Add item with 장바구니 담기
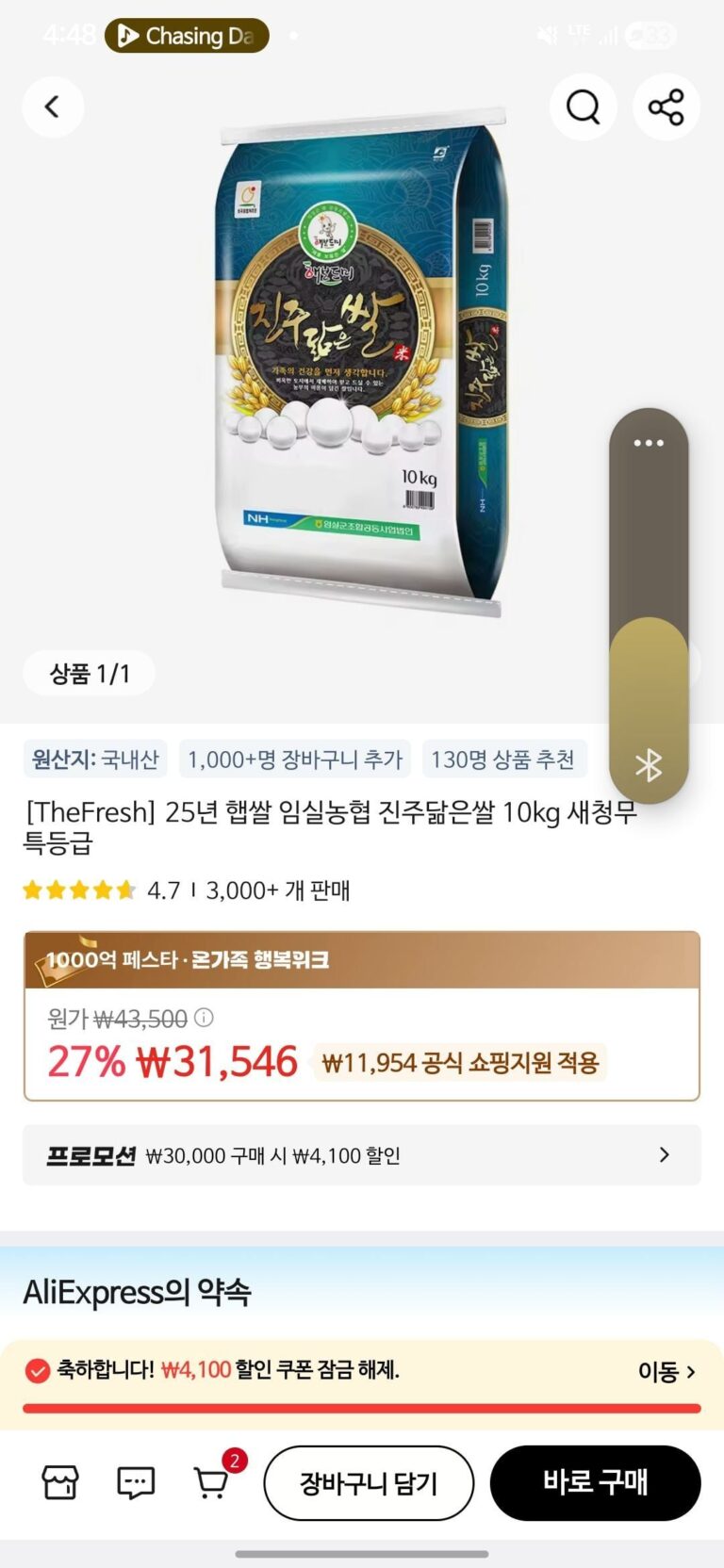 369,1483
